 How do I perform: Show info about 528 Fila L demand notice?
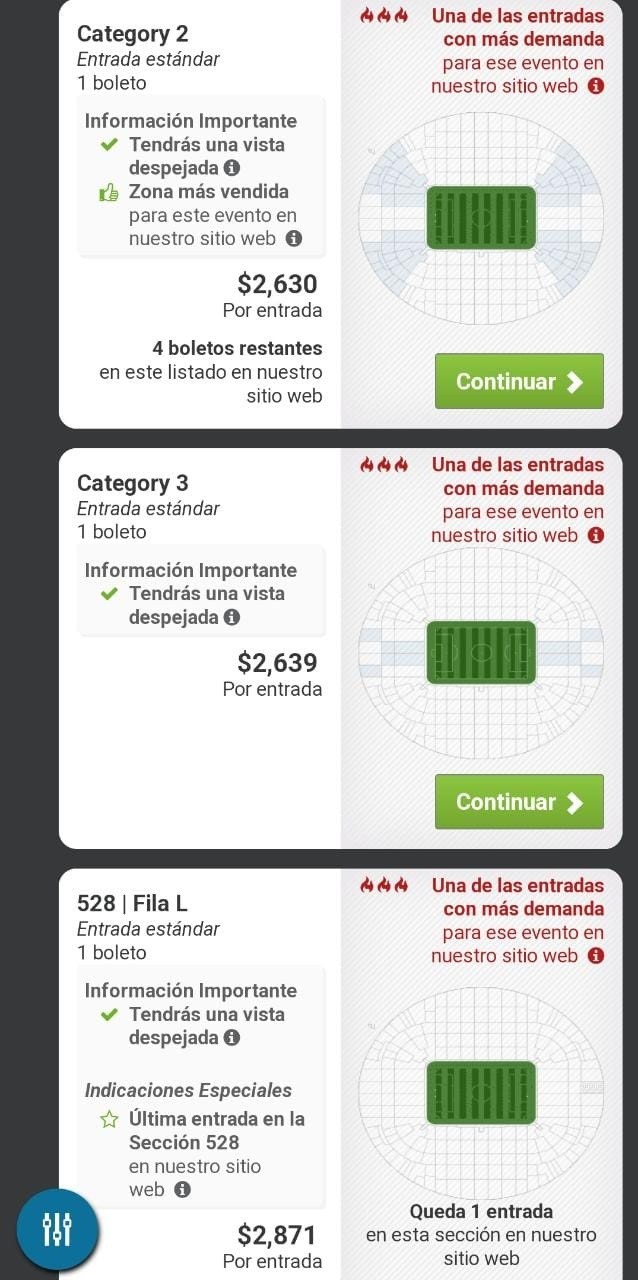click(x=596, y=956)
